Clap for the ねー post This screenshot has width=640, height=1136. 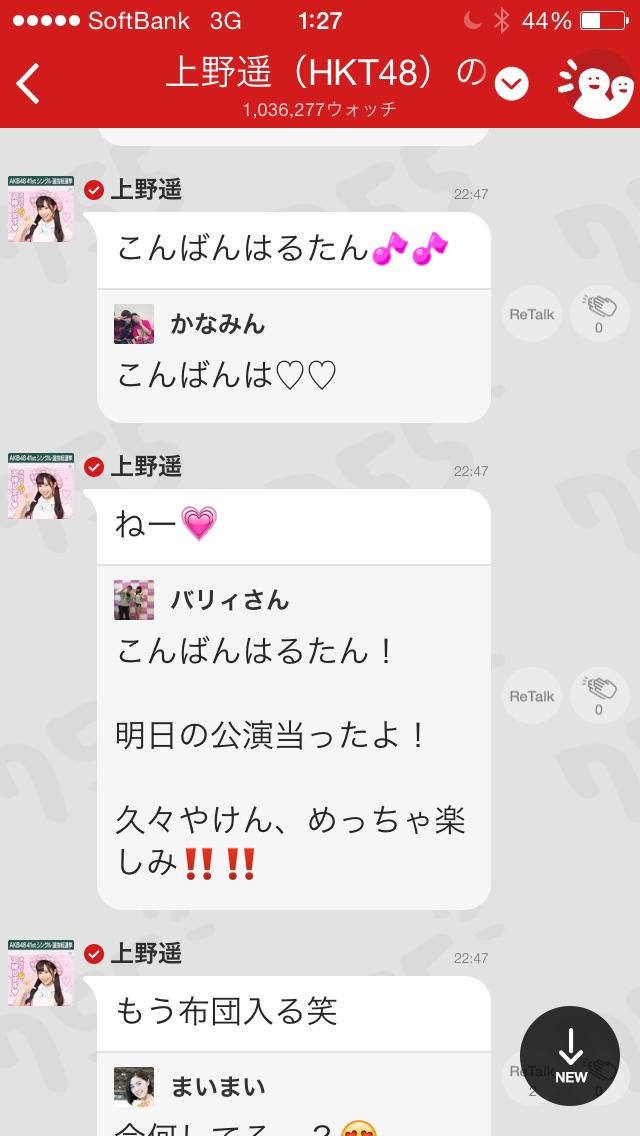pyautogui.click(x=599, y=696)
